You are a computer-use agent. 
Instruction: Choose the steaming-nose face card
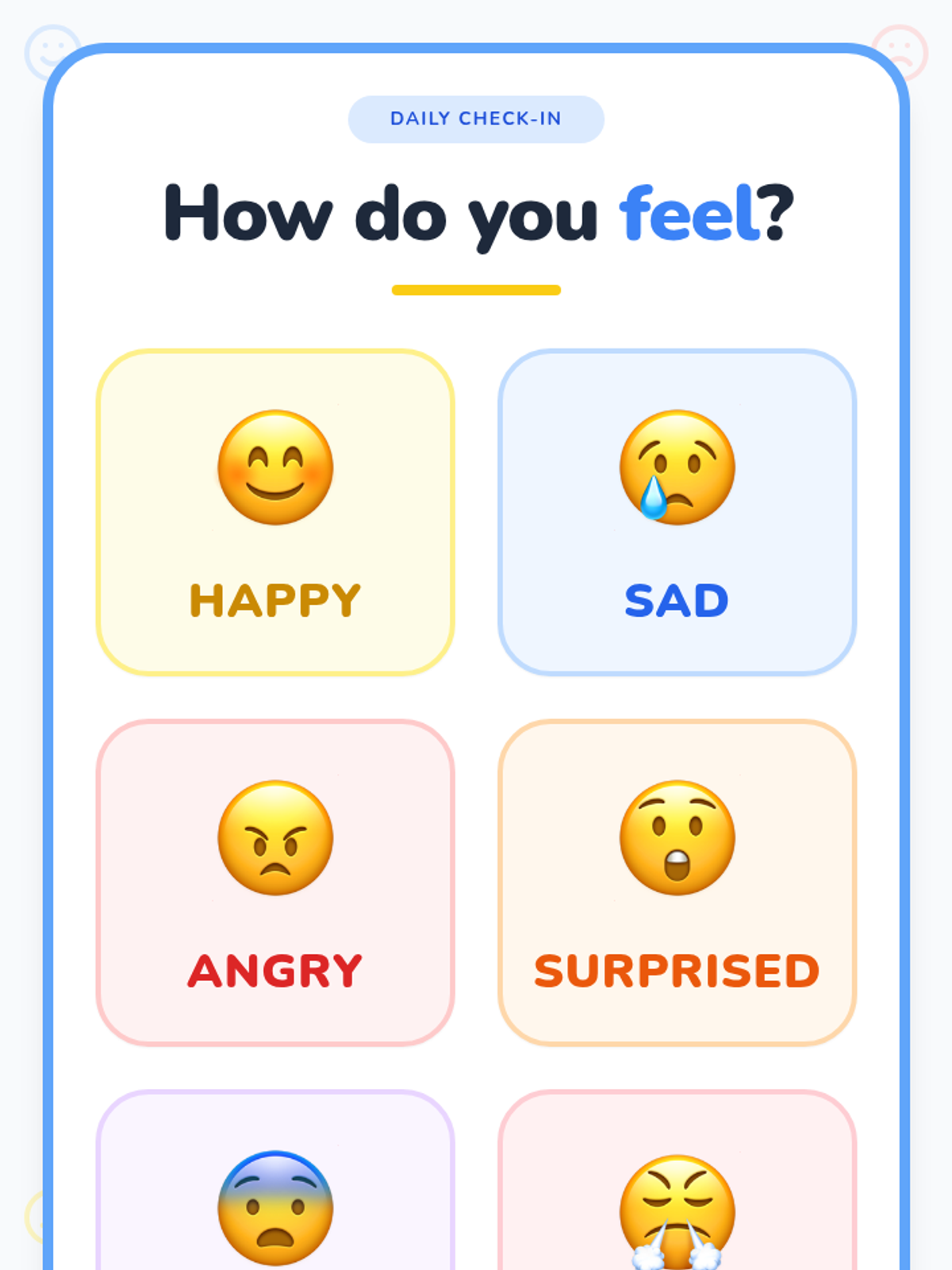(678, 1180)
